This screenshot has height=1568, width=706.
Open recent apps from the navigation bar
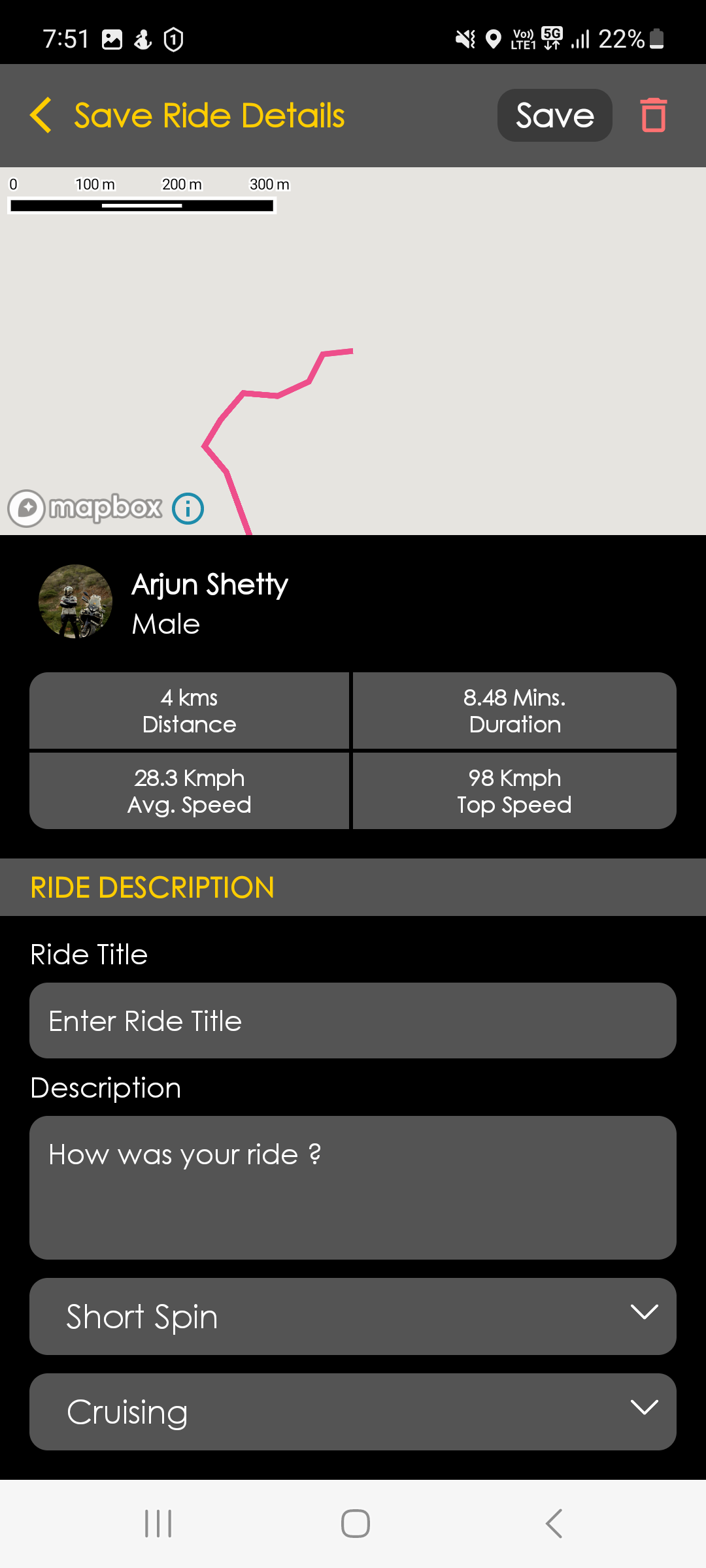tap(158, 1524)
